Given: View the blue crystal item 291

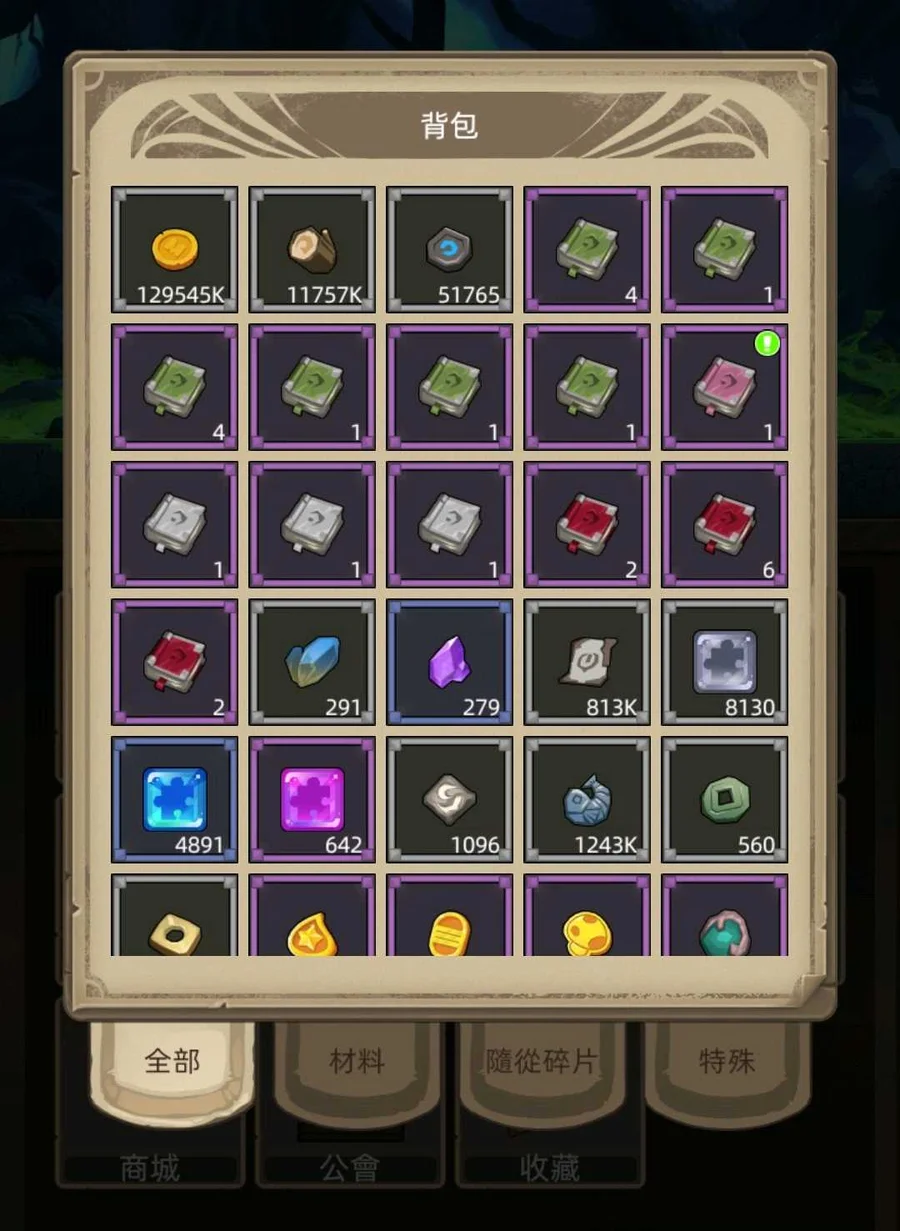Looking at the screenshot, I should pos(312,662).
